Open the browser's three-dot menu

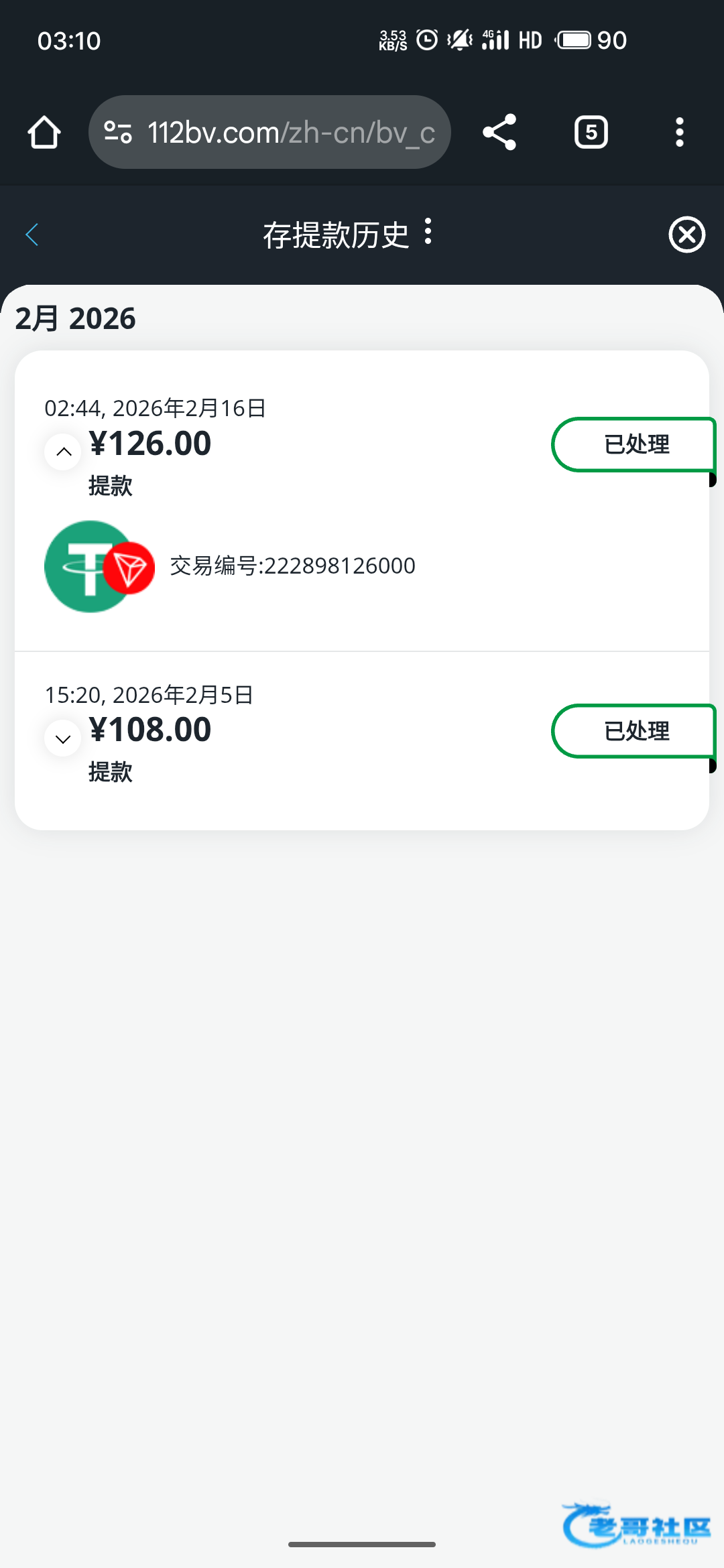679,132
